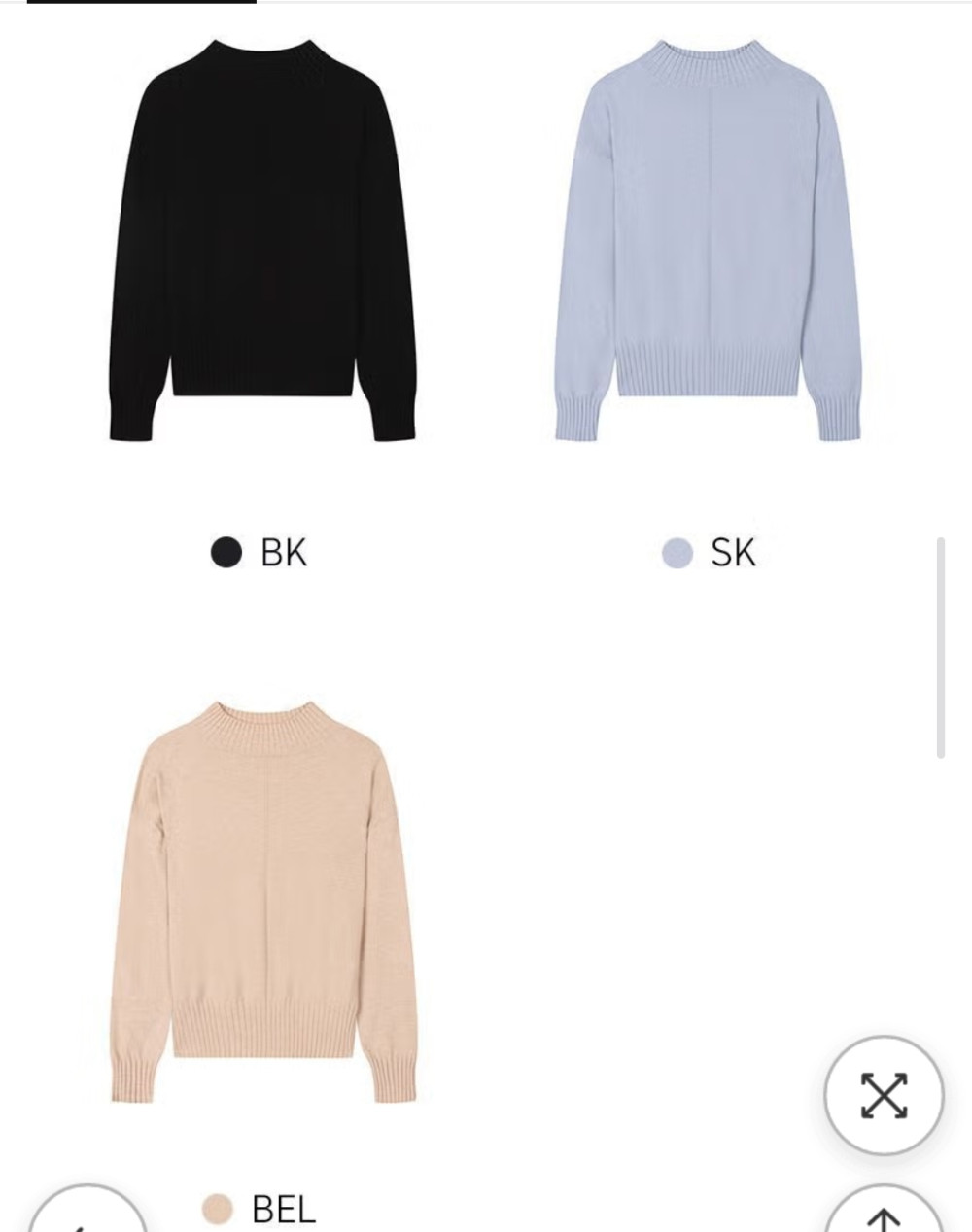The height and width of the screenshot is (1232, 972).
Task: Open the full-screen expand button
Action: tap(884, 1095)
